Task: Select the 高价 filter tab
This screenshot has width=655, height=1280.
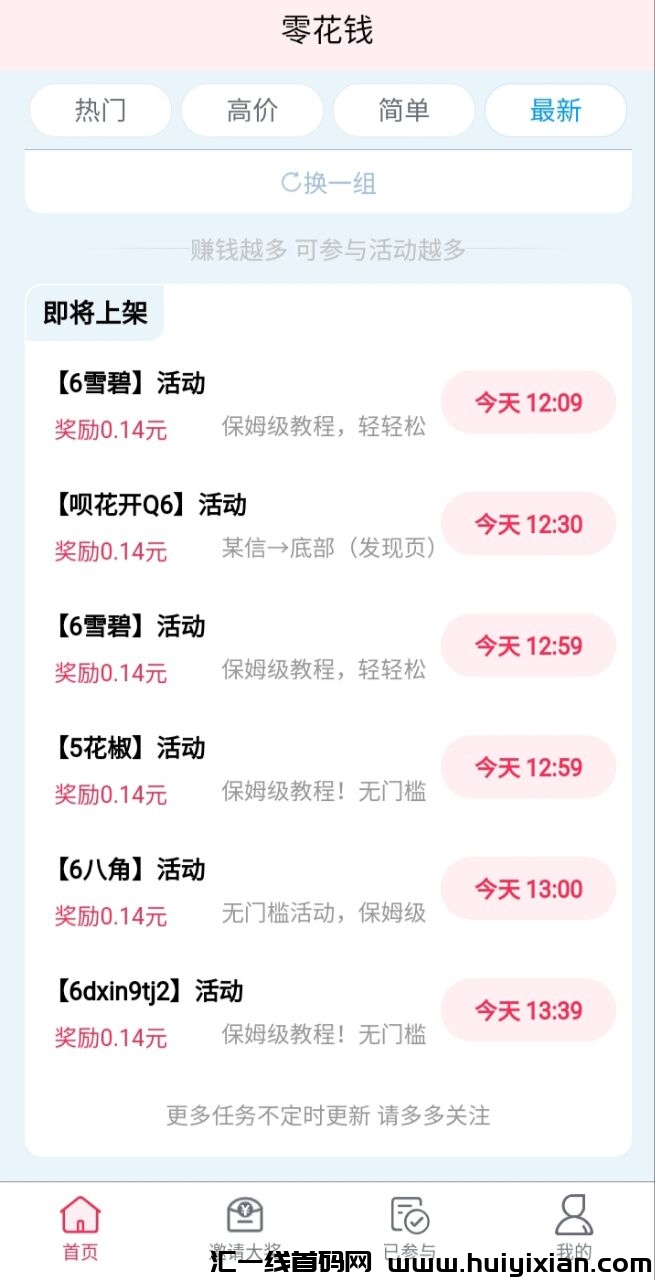Action: 252,110
